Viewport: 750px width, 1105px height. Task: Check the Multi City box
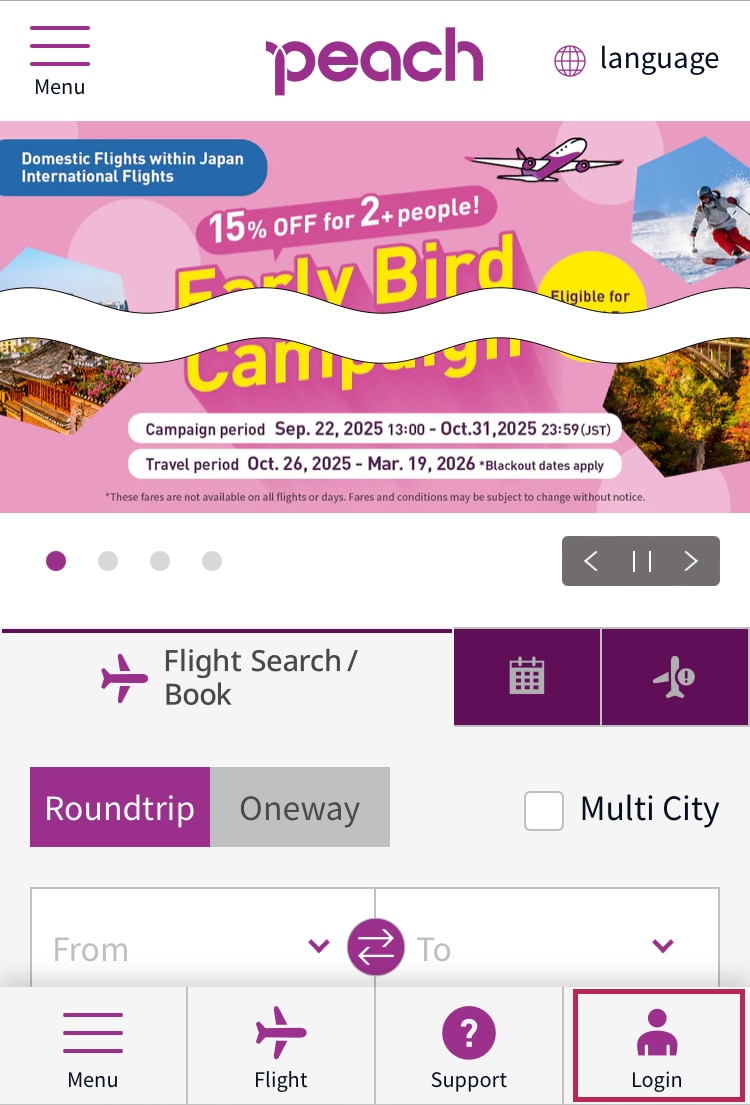pyautogui.click(x=544, y=810)
